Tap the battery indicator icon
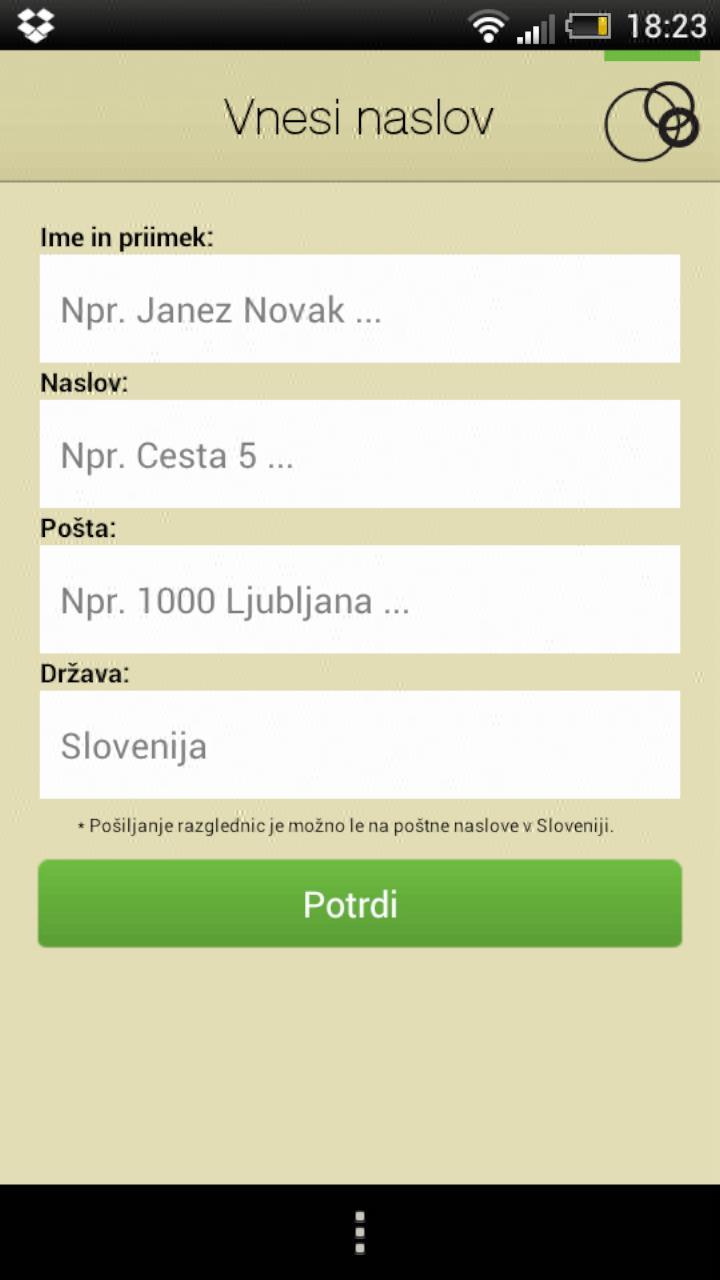Screen dimensions: 720x1280 (589, 28)
